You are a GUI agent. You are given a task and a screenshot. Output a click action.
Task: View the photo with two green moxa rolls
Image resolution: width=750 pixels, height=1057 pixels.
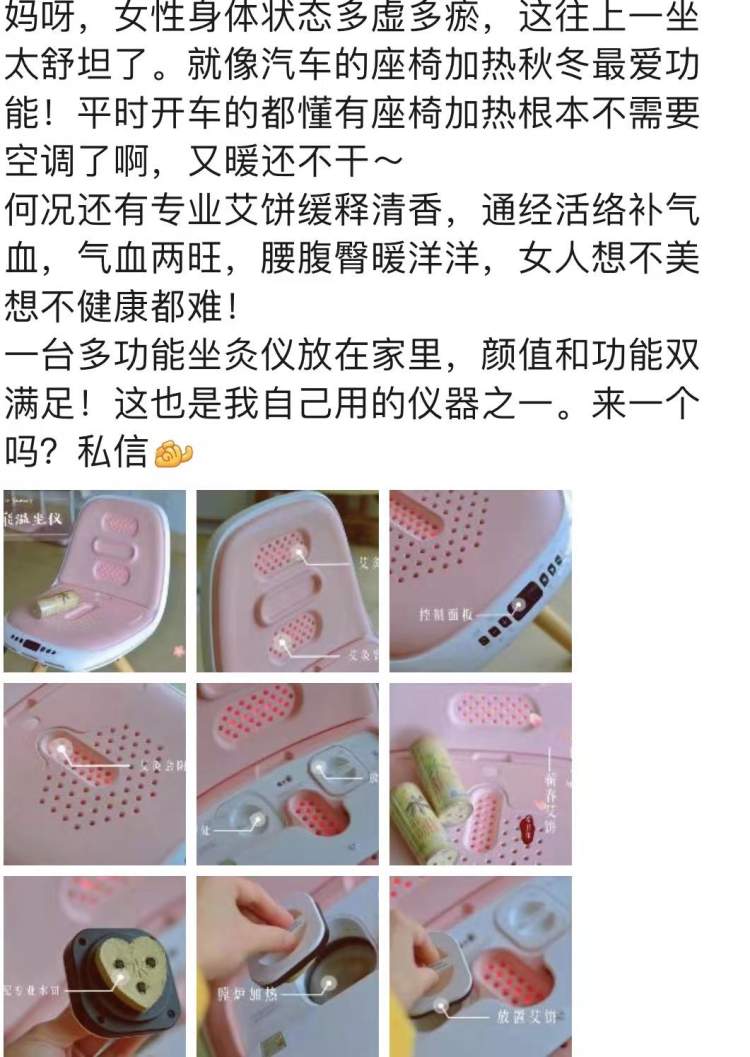pos(480,774)
